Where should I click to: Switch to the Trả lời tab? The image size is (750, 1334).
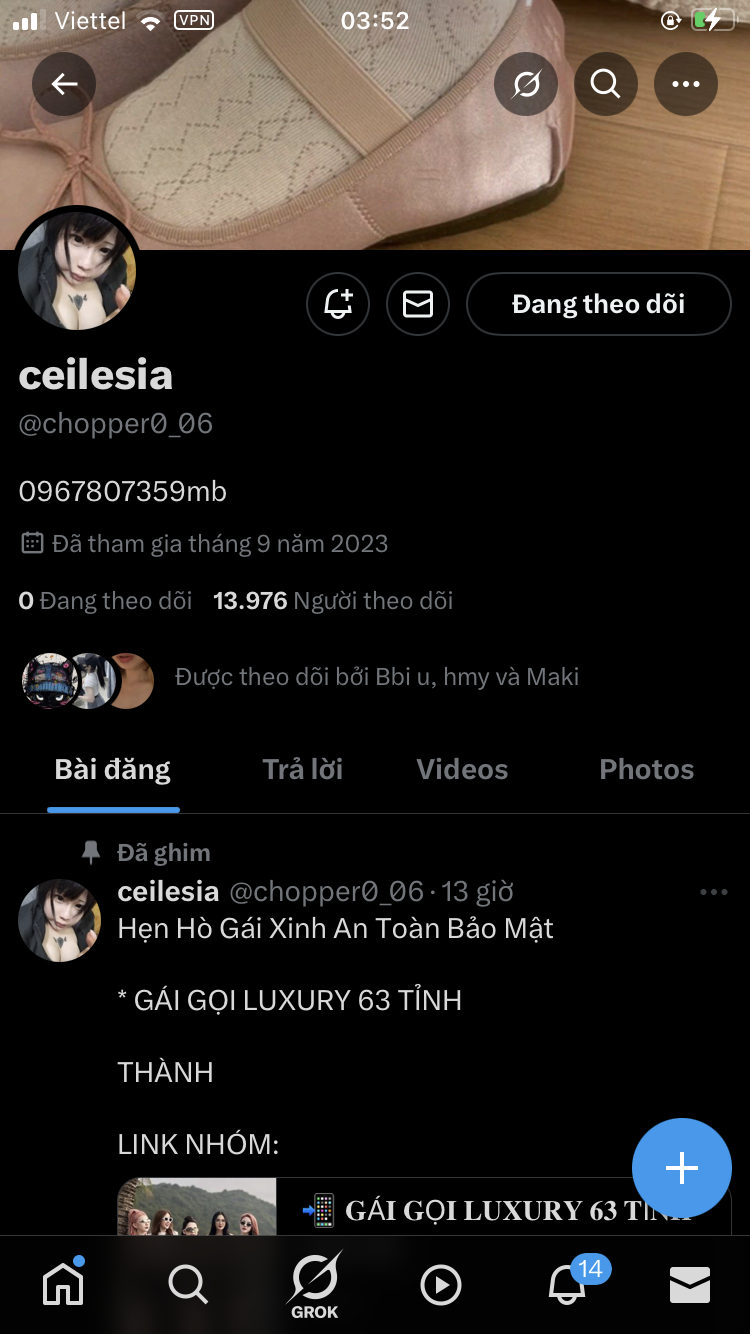point(302,769)
